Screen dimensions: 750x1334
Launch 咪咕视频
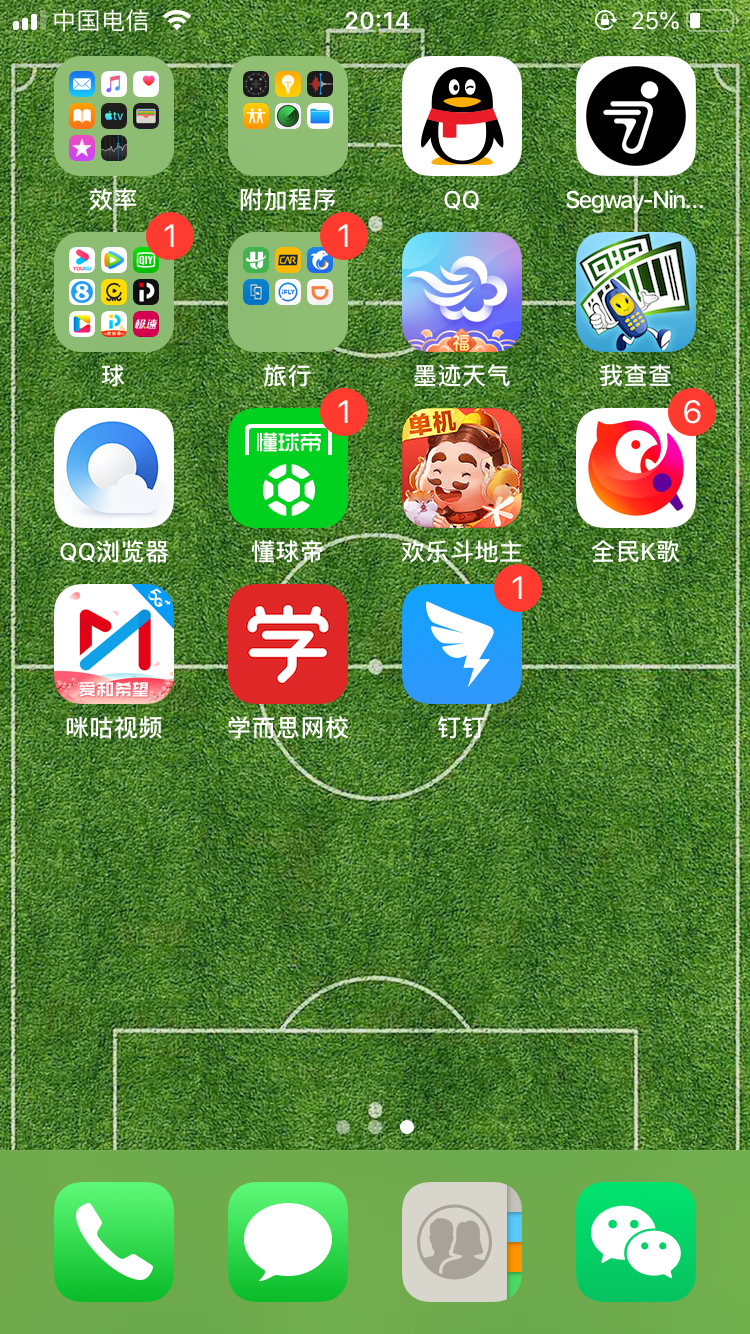(114, 644)
